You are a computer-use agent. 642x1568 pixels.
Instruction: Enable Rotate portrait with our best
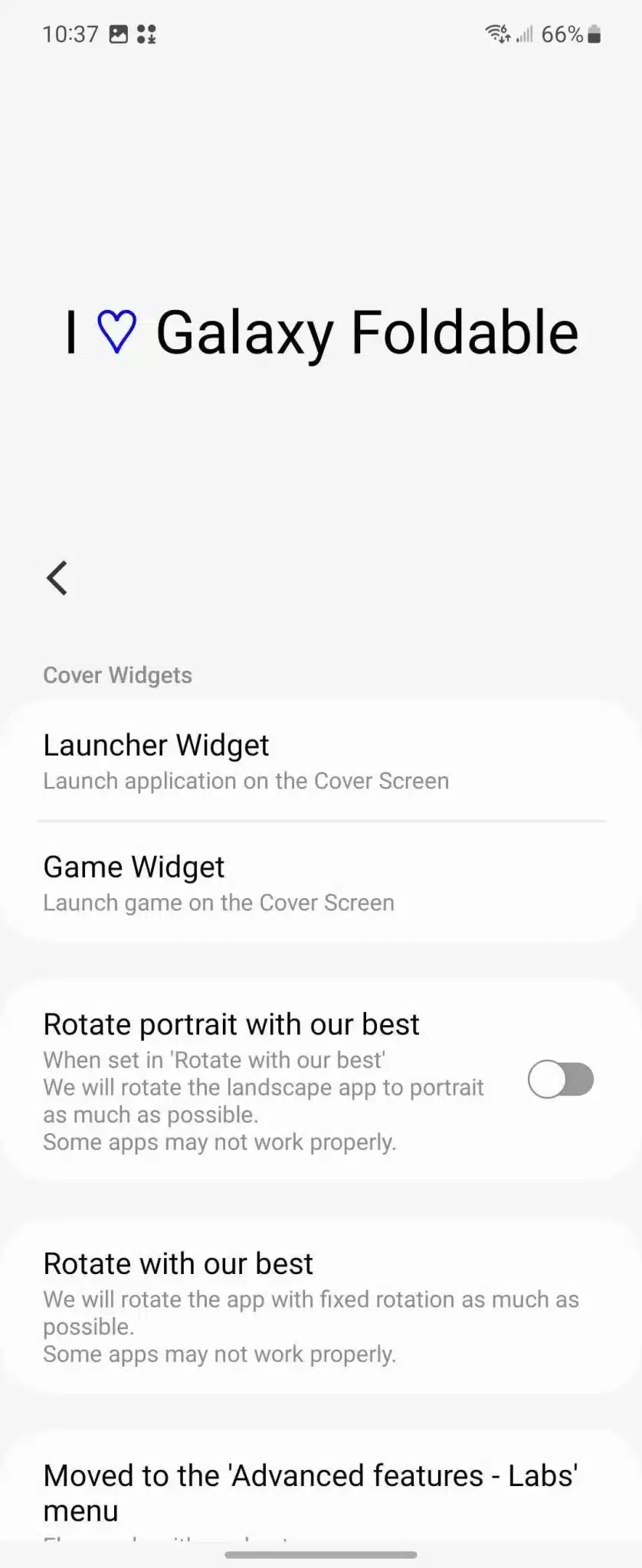(x=561, y=1080)
